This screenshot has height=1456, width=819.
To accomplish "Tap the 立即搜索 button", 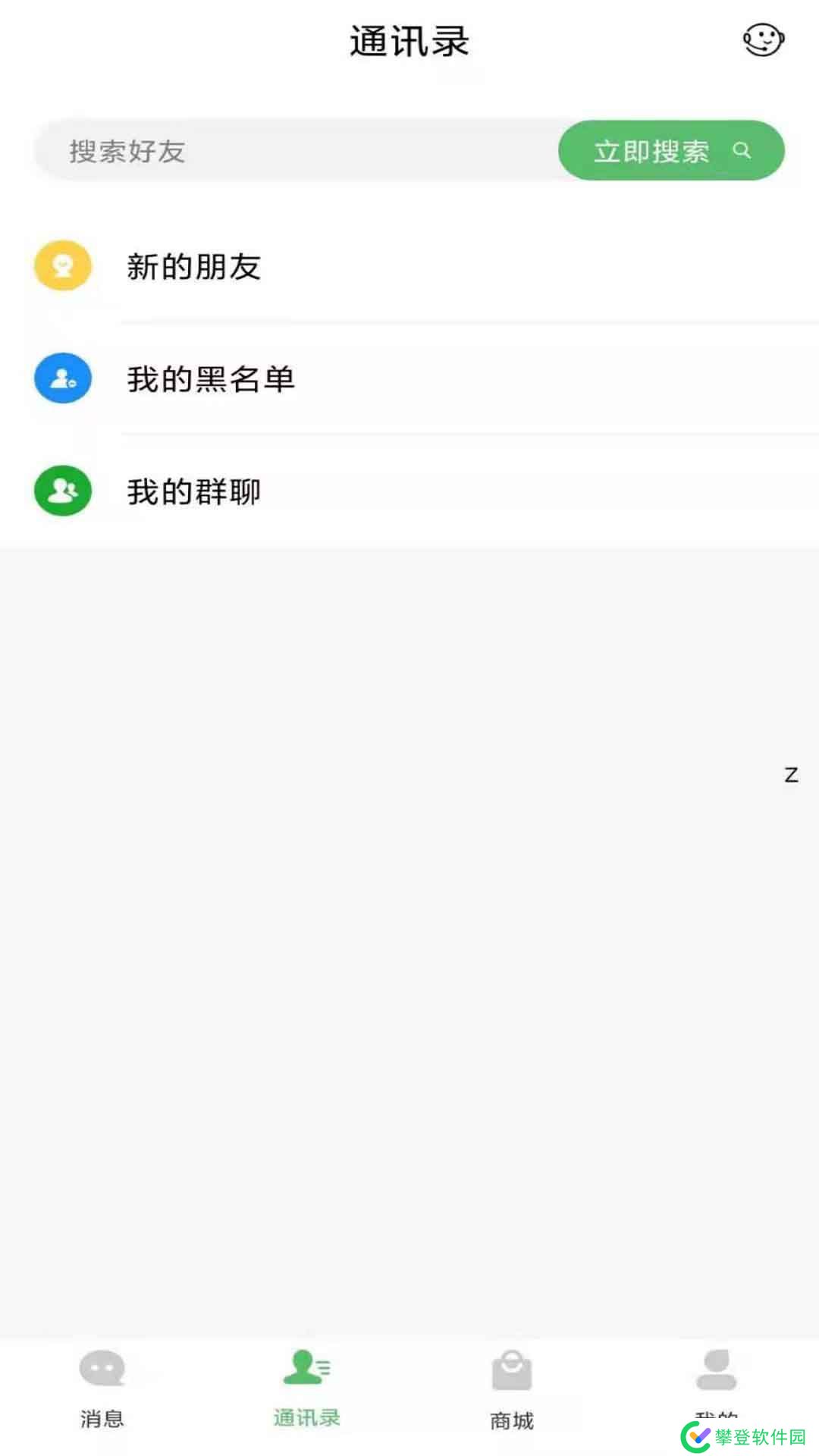I will pos(670,151).
